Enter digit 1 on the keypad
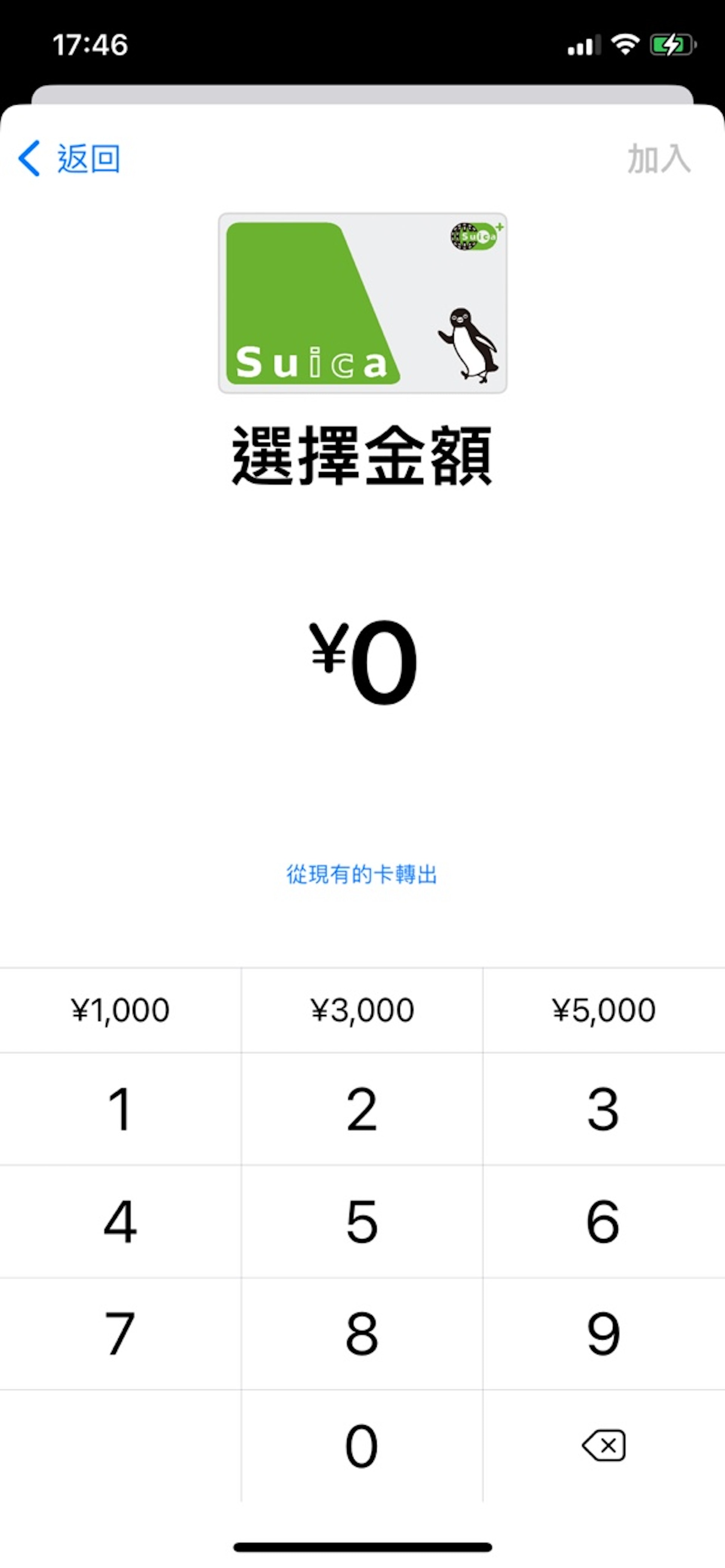The width and height of the screenshot is (725, 1568). pos(120,1109)
